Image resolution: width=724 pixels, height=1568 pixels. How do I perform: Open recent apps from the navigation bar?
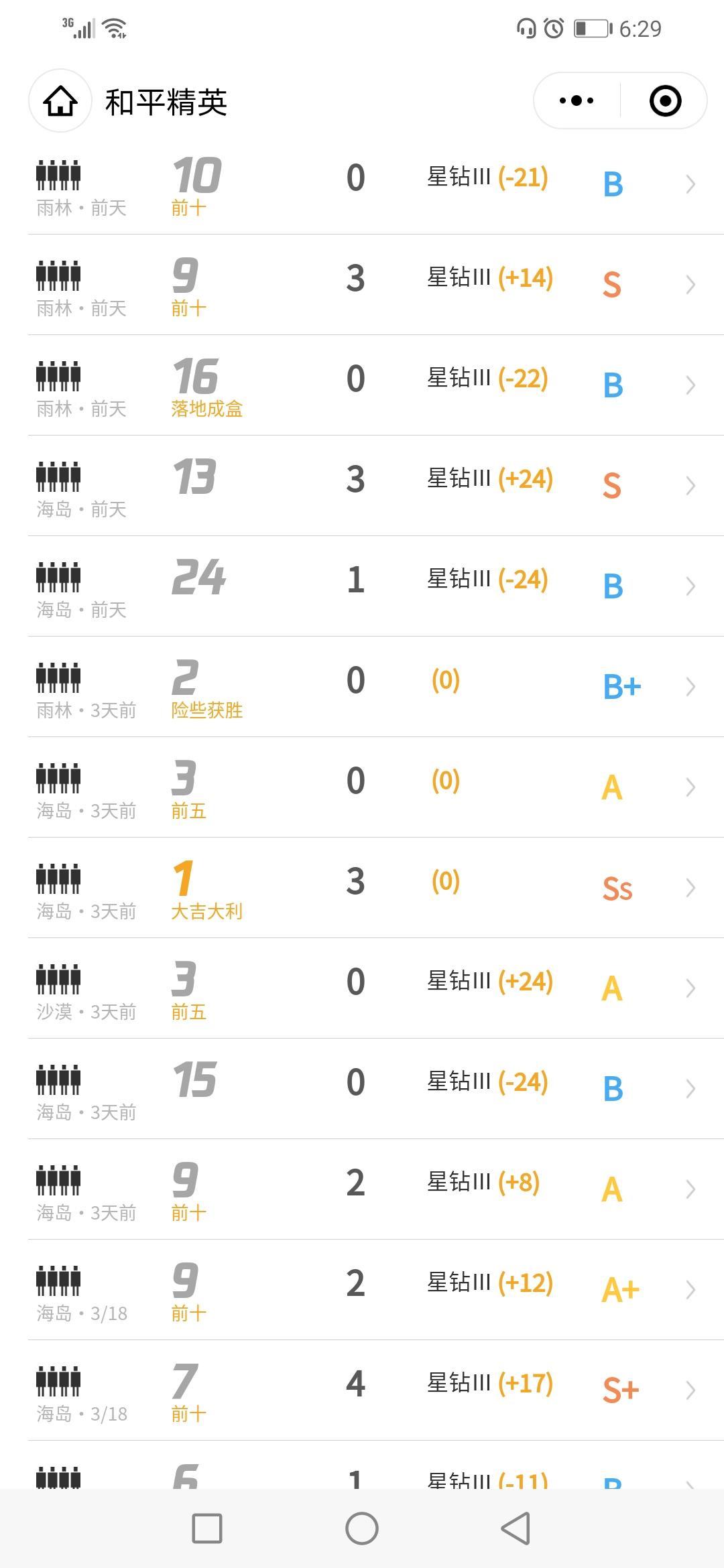[x=207, y=1528]
